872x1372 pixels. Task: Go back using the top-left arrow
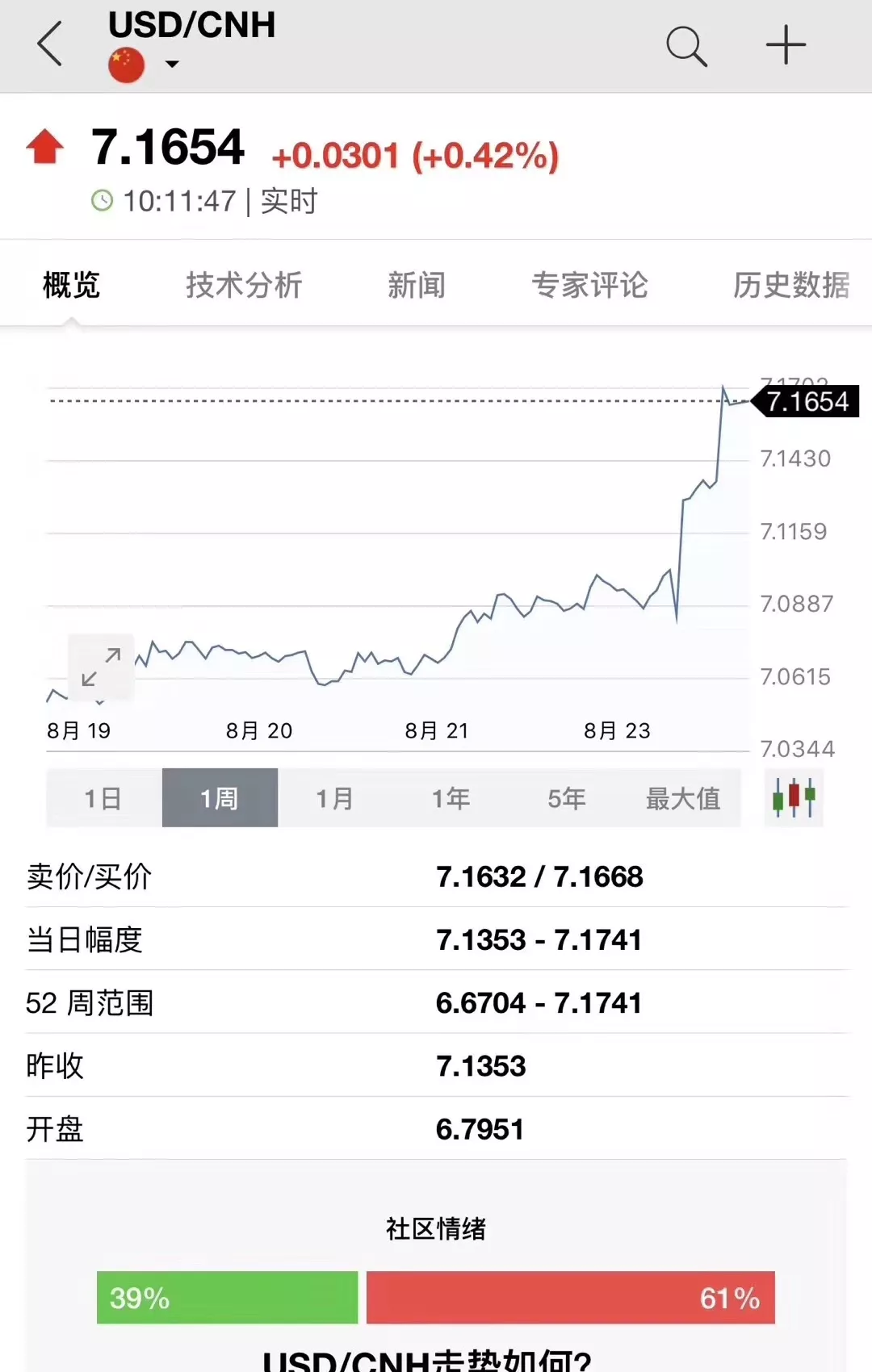click(x=50, y=44)
